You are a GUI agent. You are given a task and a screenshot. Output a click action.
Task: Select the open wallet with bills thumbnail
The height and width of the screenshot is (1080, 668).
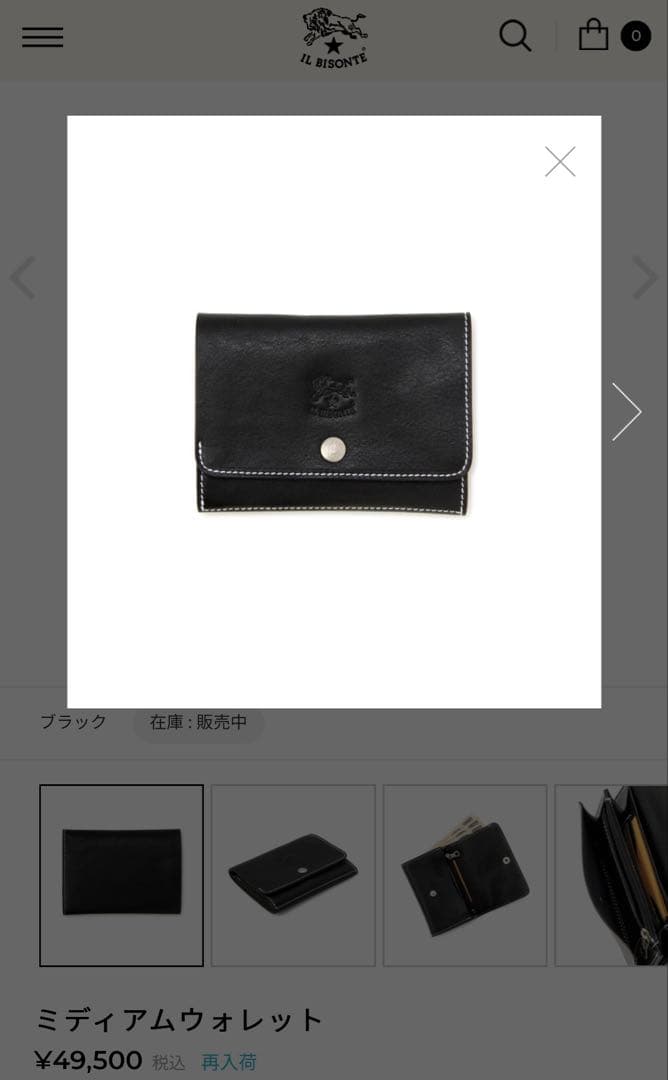point(465,875)
